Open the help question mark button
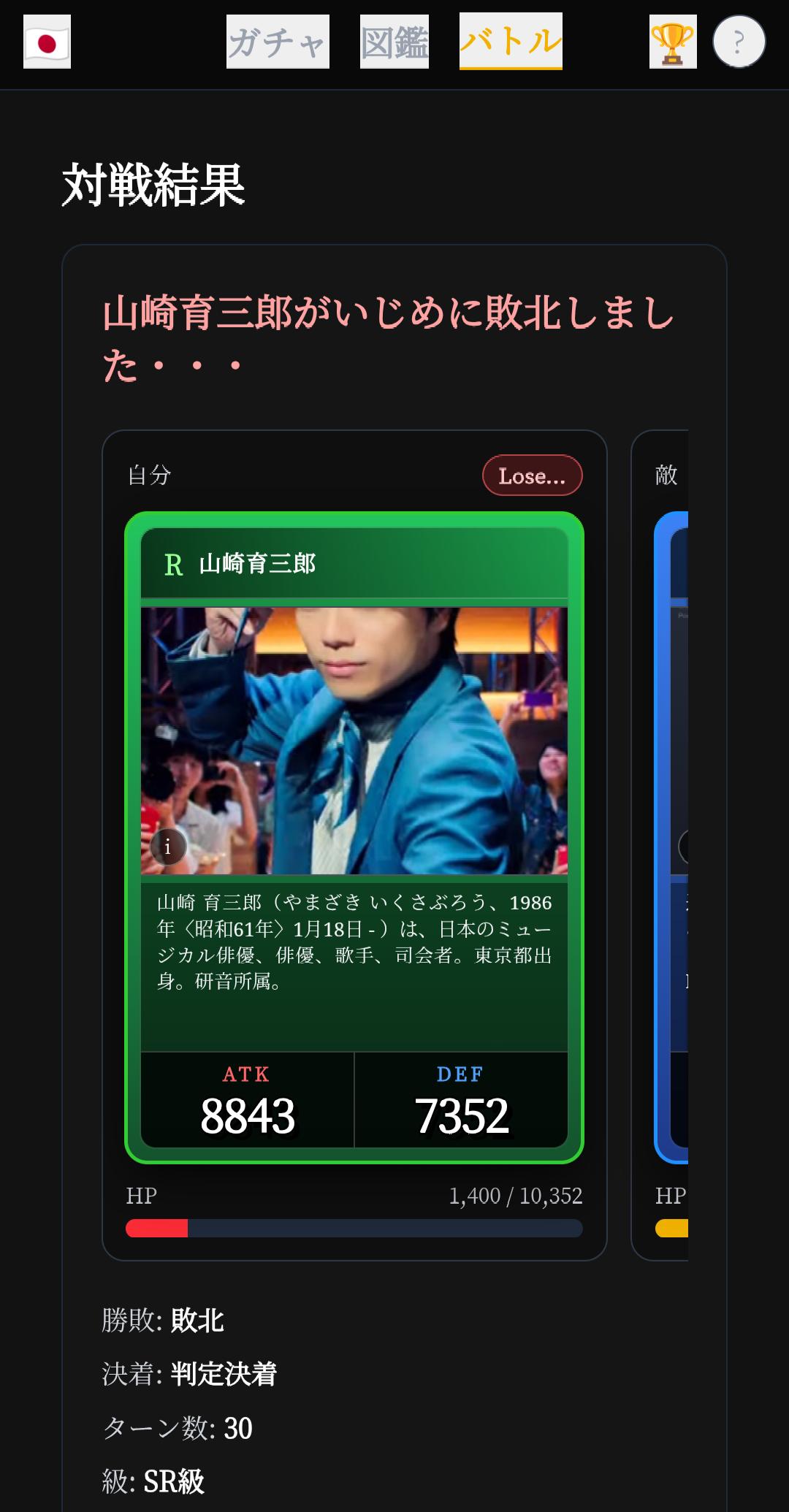The width and height of the screenshot is (789, 1512). tap(739, 42)
